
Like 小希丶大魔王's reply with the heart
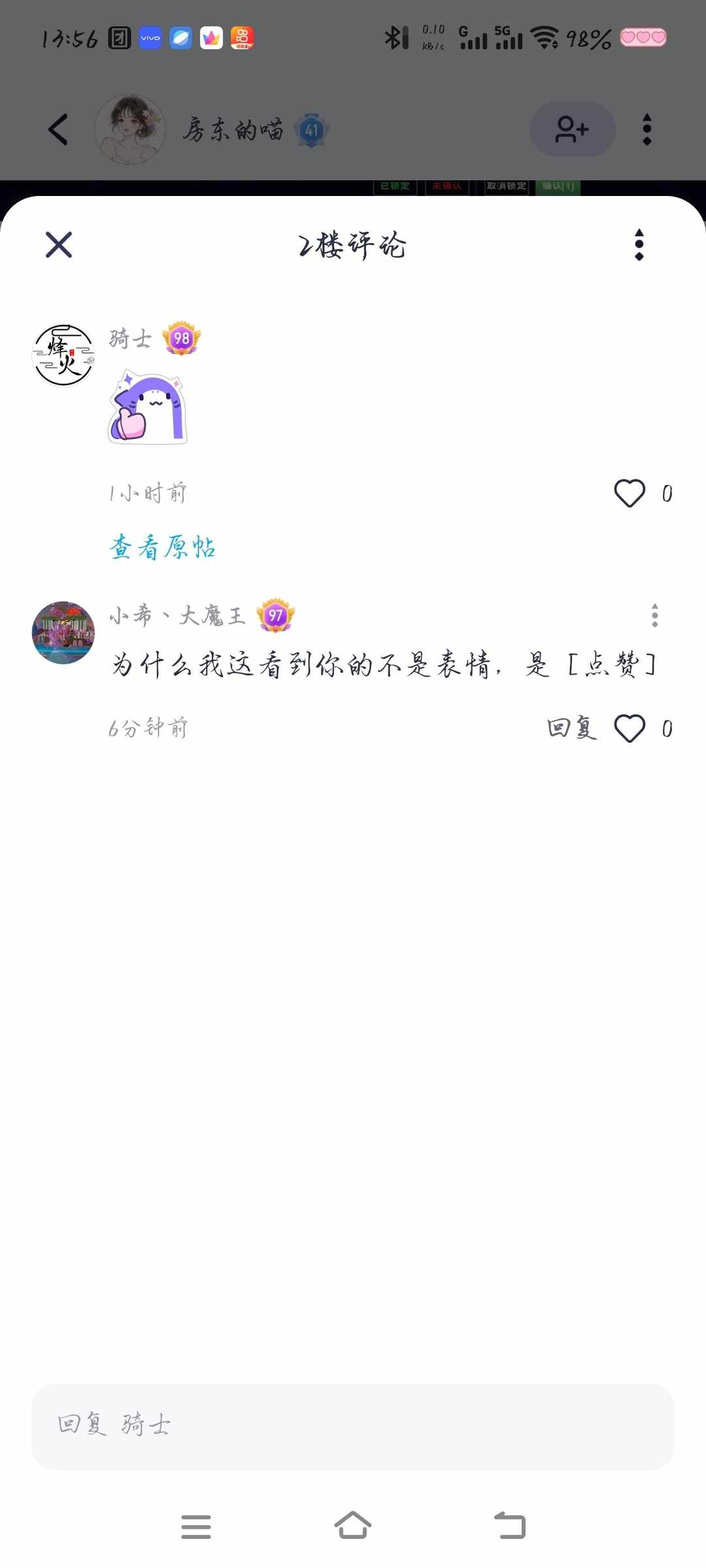point(630,727)
